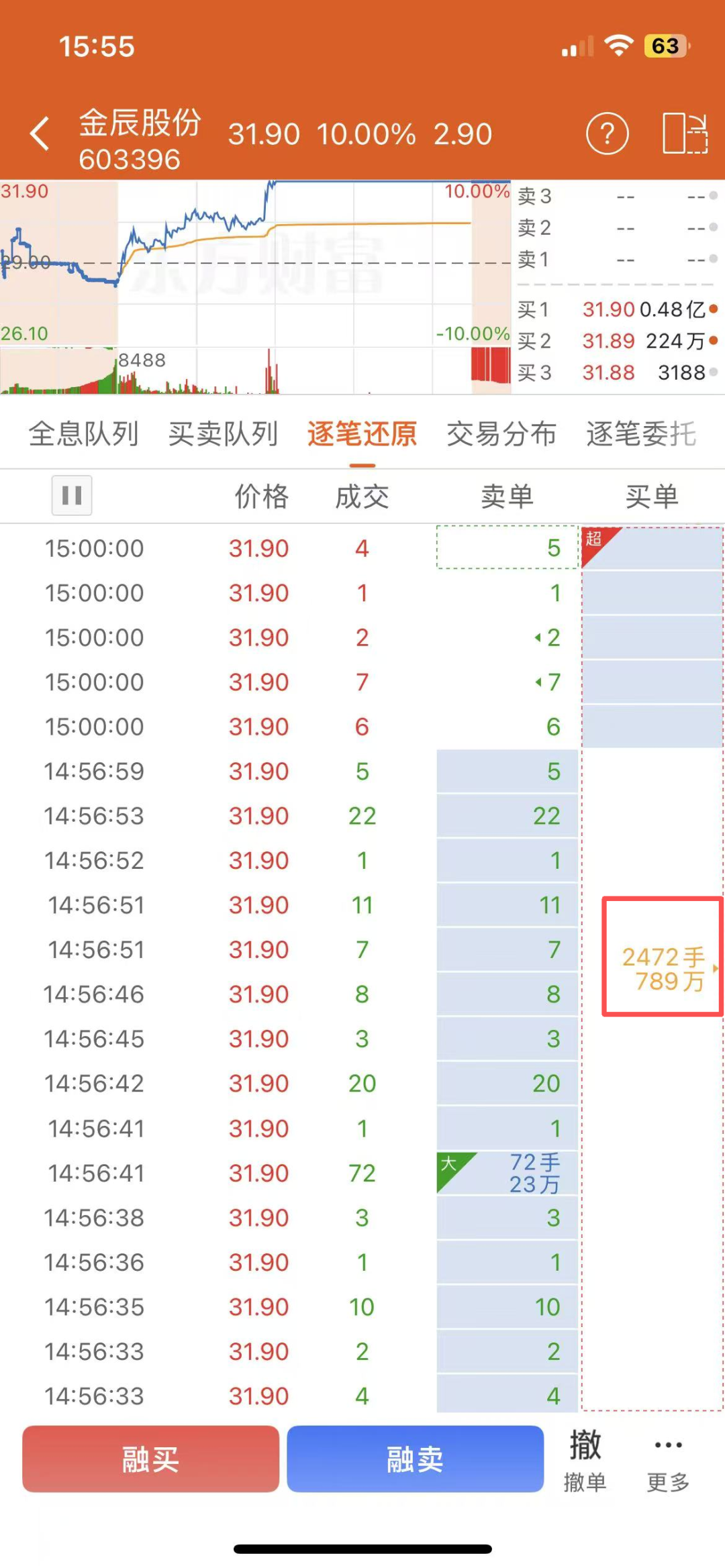The image size is (725, 1568).
Task: Tap the 融卖 button
Action: pos(415,1459)
